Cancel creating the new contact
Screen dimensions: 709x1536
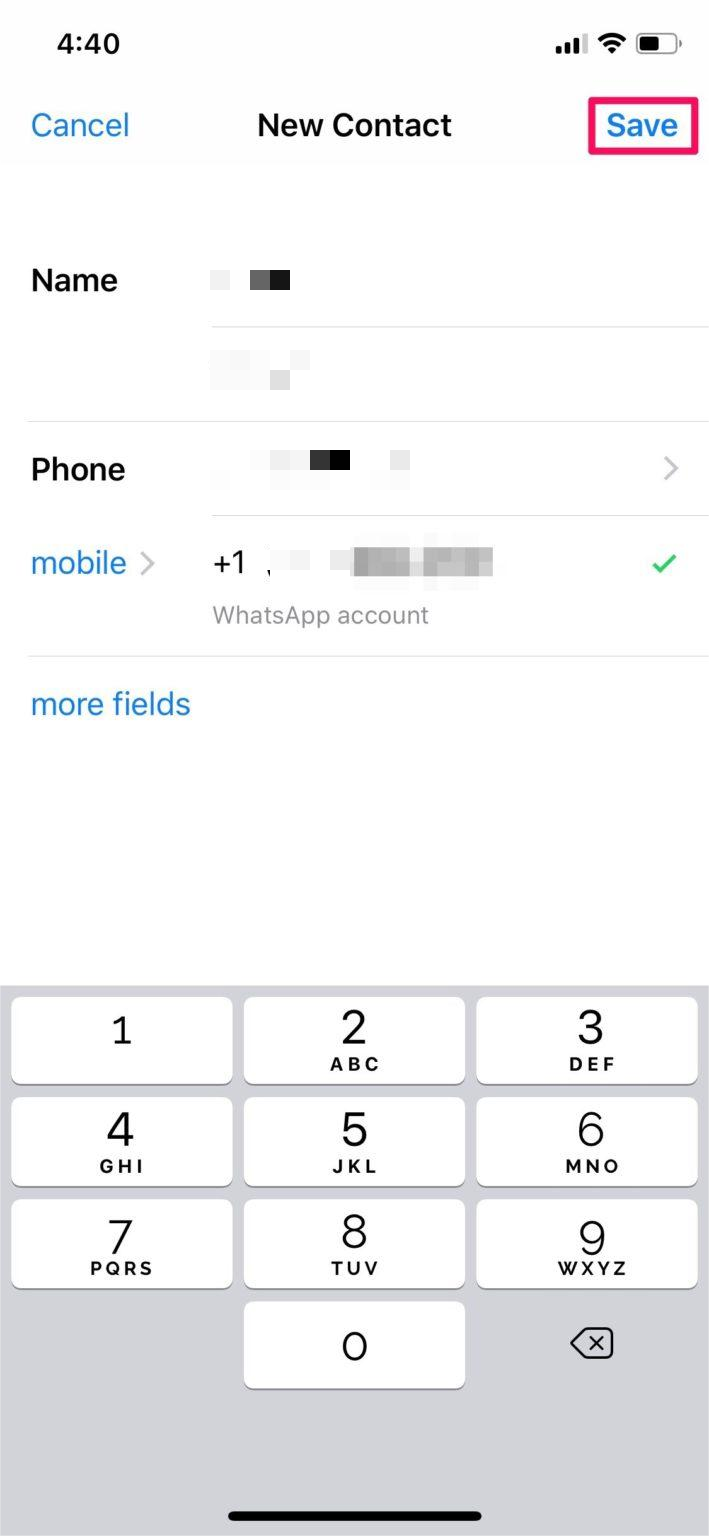(80, 125)
